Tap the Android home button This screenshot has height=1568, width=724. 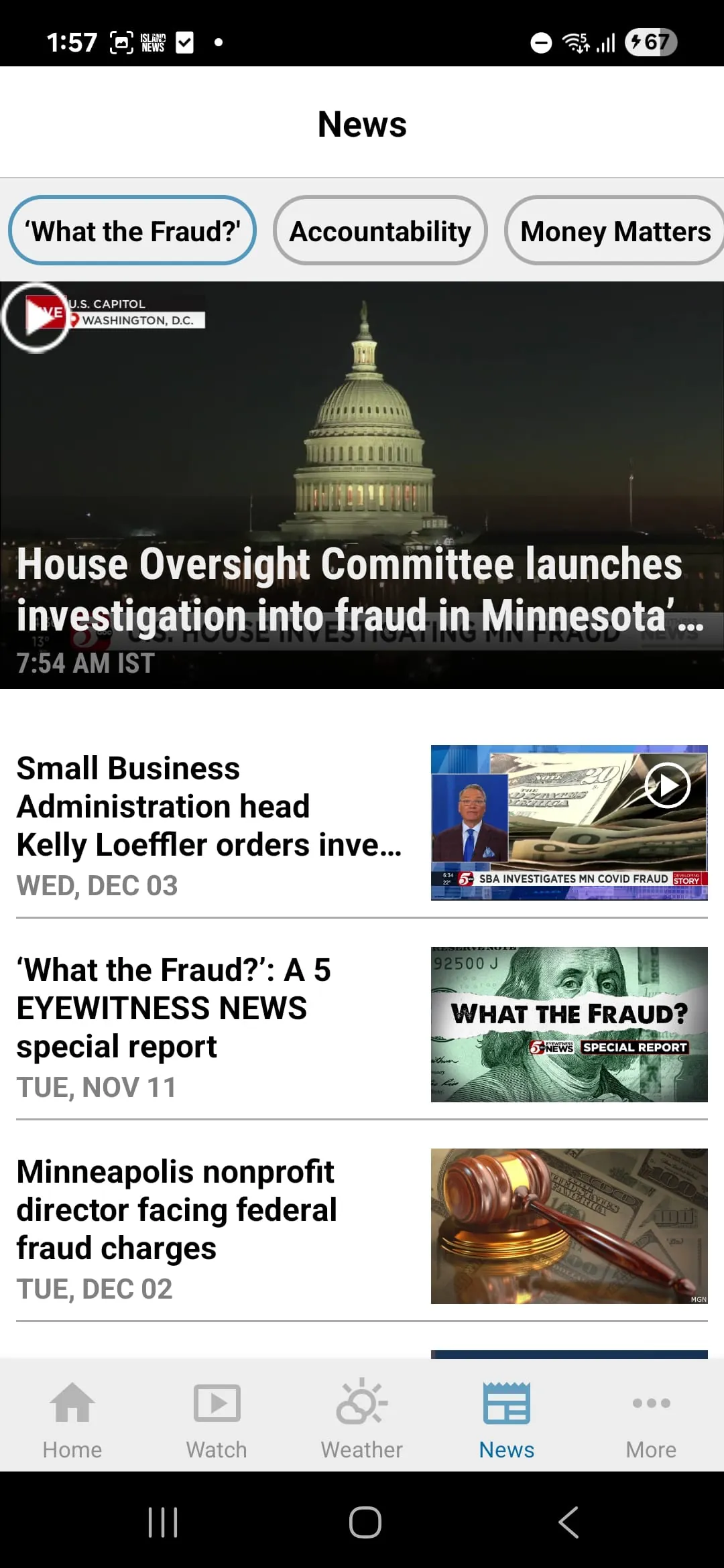pos(361,1522)
